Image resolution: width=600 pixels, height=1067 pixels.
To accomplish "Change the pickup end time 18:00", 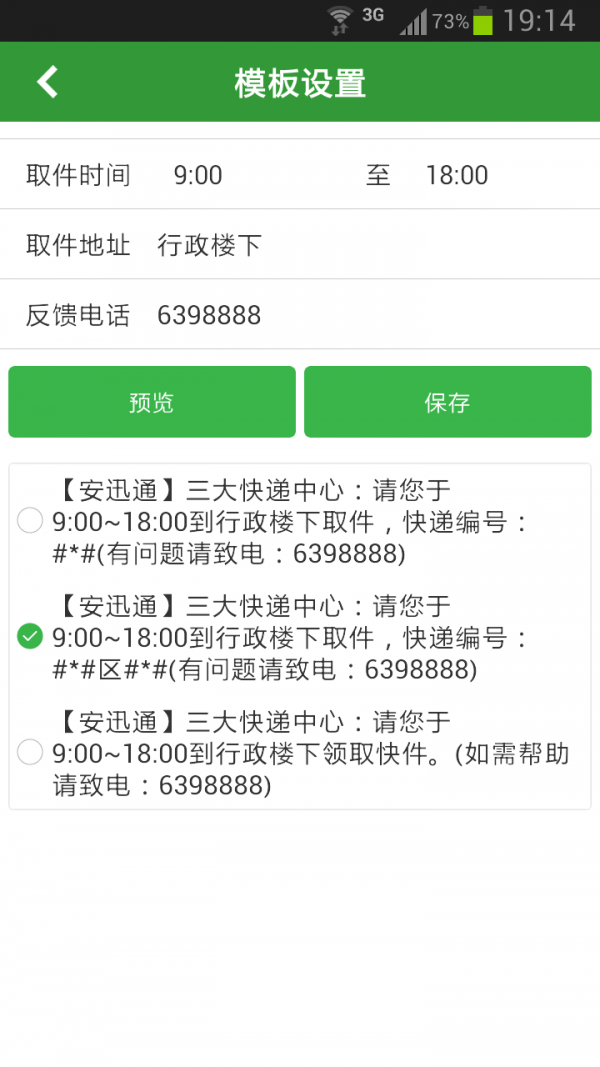I will [x=457, y=176].
